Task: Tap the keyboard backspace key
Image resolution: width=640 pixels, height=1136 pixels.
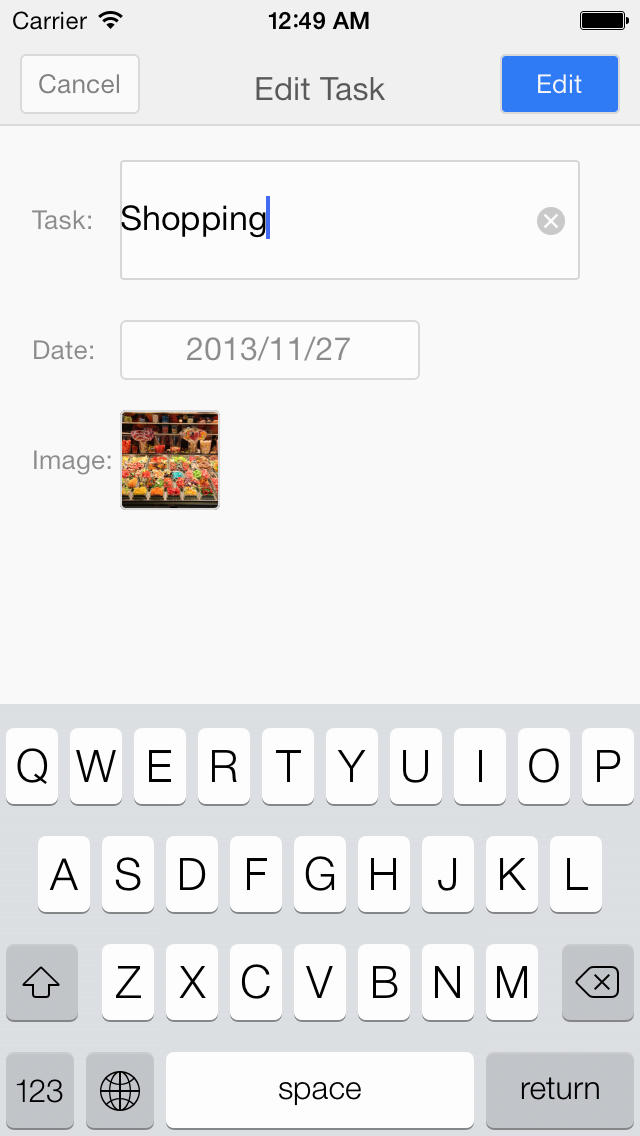Action: point(597,982)
